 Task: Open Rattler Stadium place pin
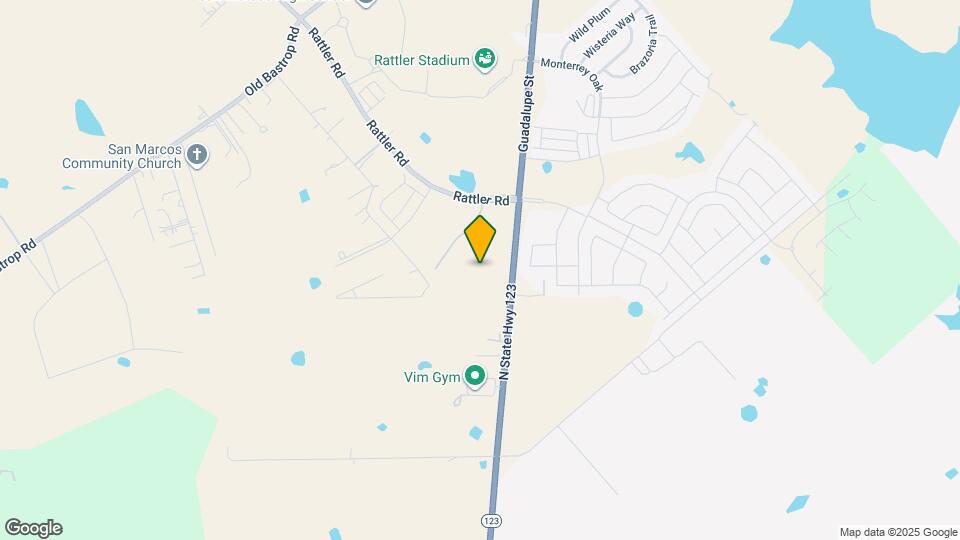click(485, 60)
